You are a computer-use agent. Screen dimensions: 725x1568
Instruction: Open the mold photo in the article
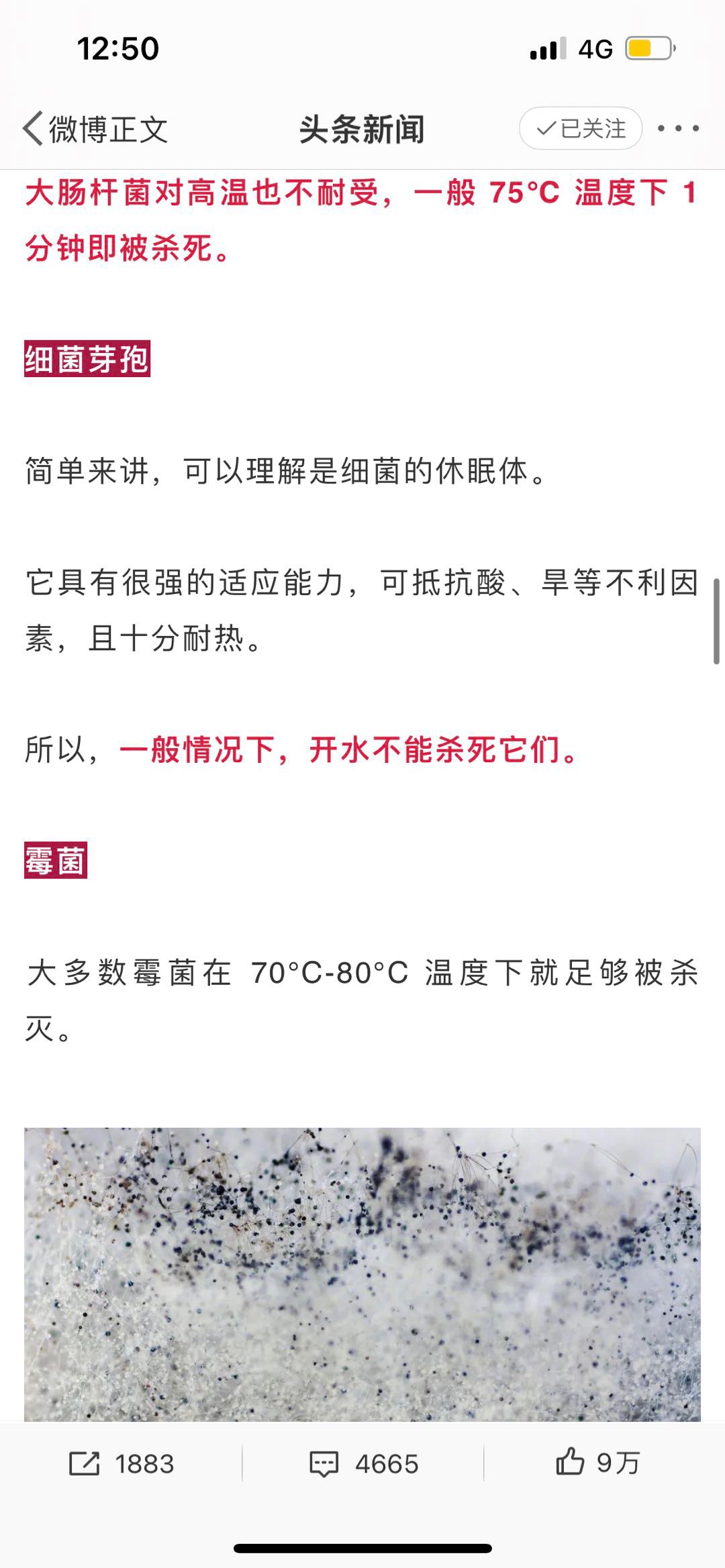pos(362,1273)
